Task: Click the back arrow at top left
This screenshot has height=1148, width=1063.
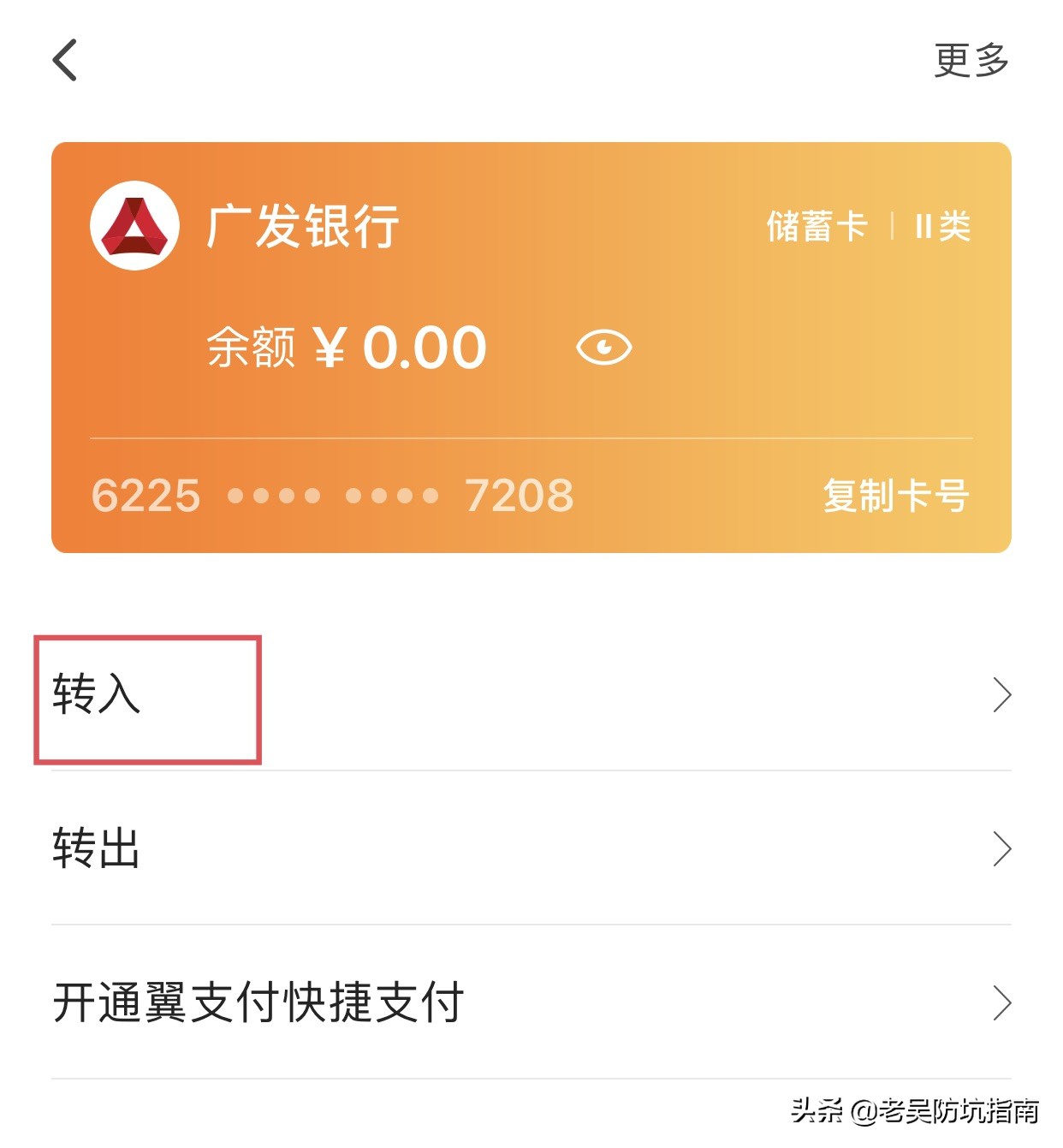Action: [64, 58]
